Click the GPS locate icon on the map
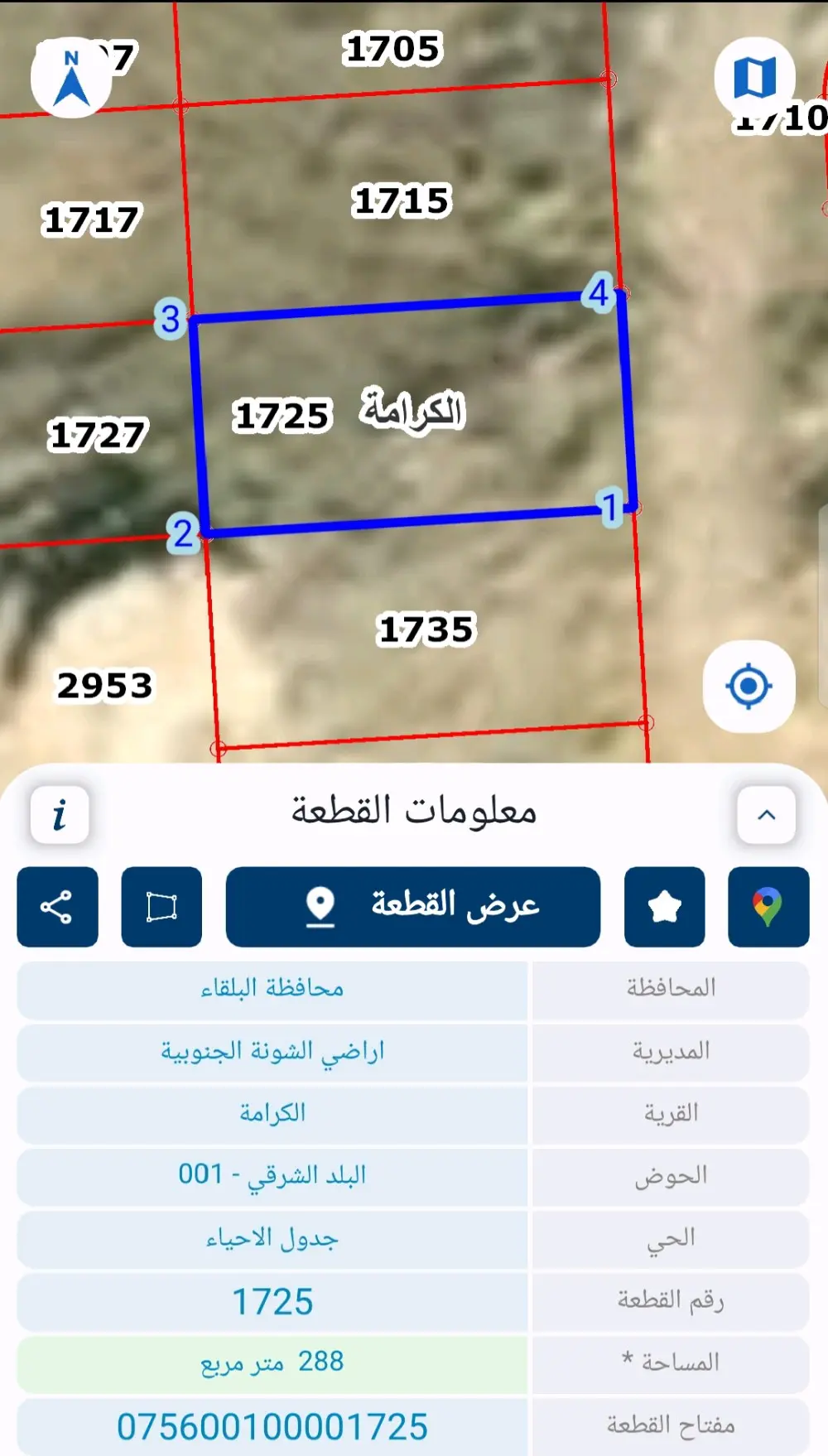The image size is (828, 1456). pyautogui.click(x=748, y=686)
